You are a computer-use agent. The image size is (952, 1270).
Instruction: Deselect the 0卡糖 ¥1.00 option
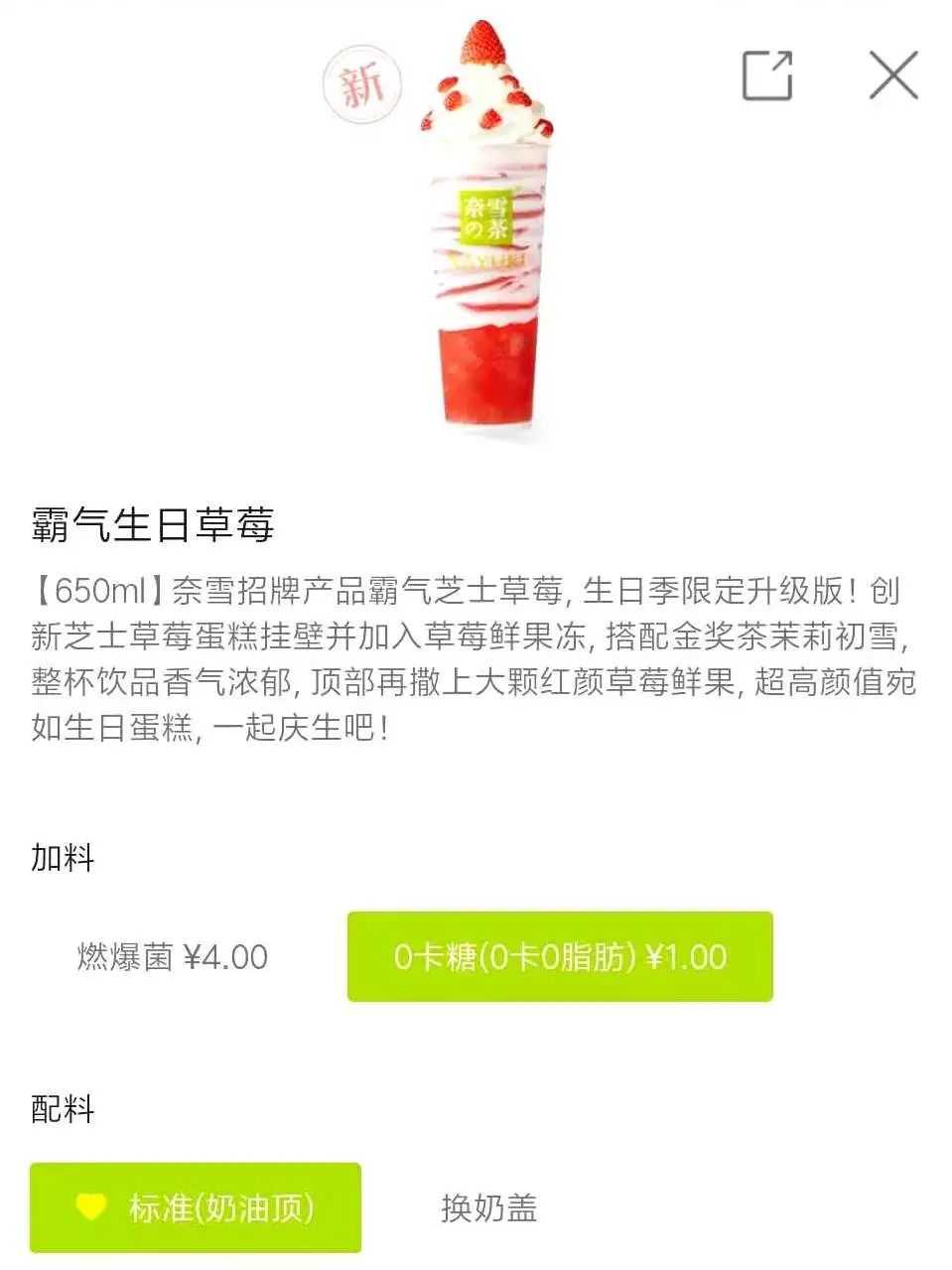[560, 957]
